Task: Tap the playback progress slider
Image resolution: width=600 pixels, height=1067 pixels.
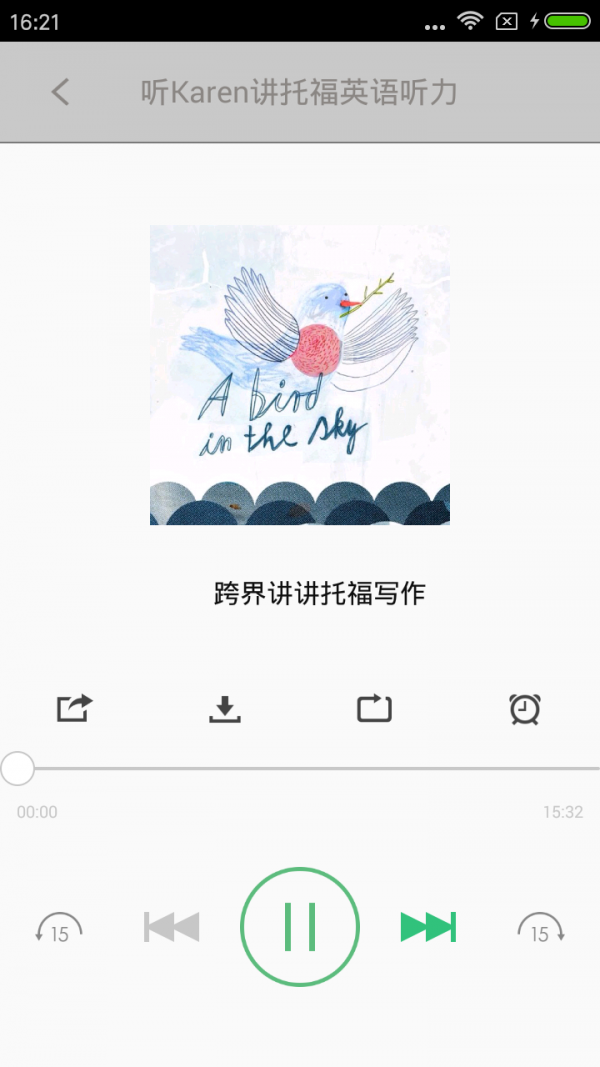Action: coord(300,768)
